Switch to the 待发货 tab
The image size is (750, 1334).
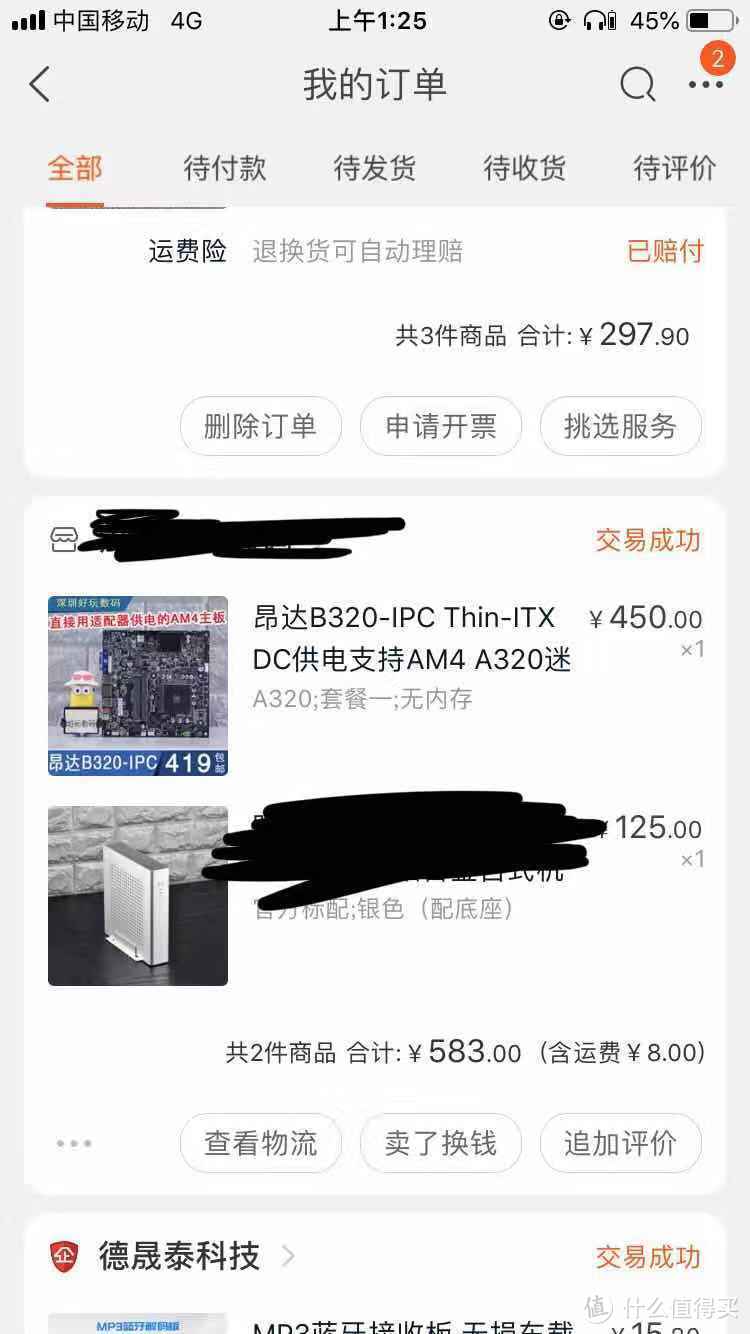(x=375, y=168)
